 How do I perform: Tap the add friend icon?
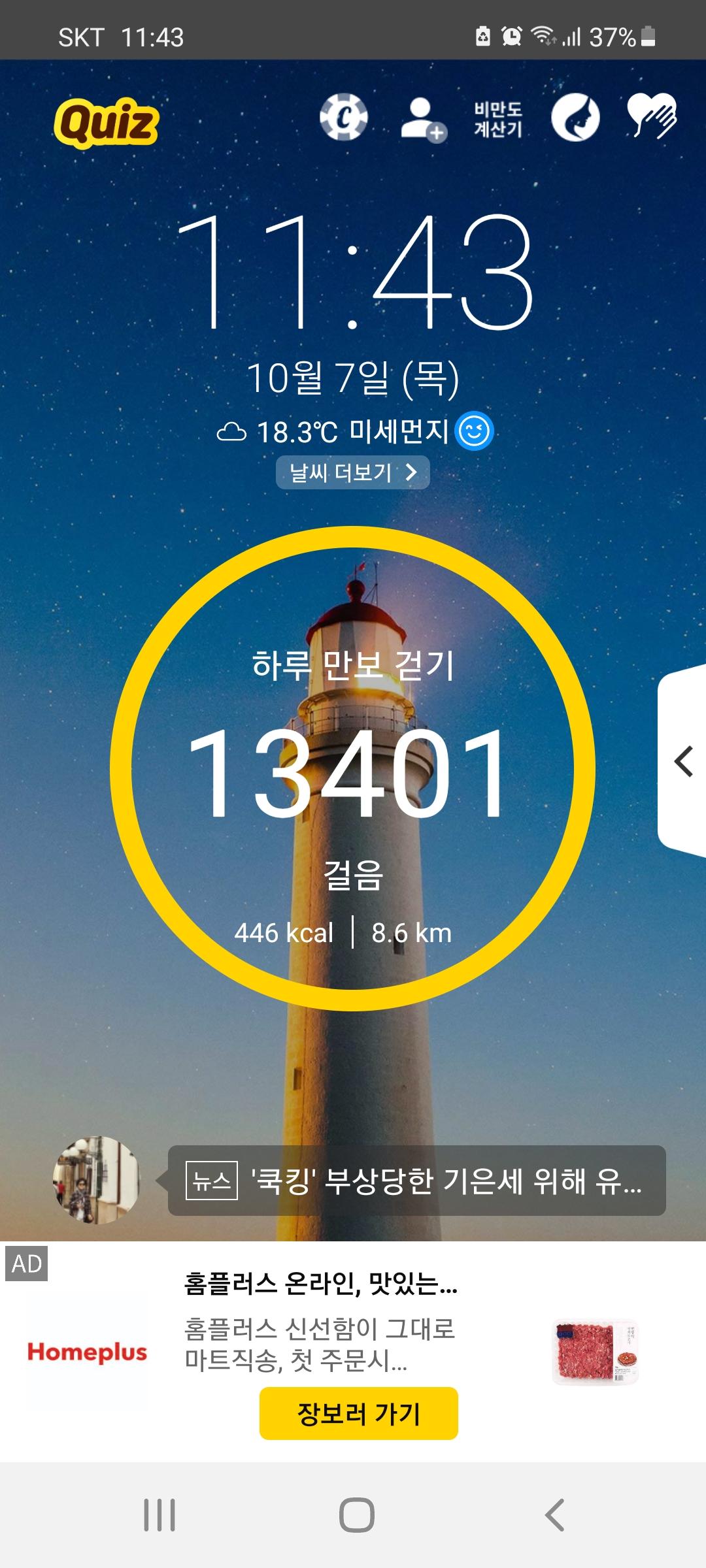pyautogui.click(x=422, y=119)
